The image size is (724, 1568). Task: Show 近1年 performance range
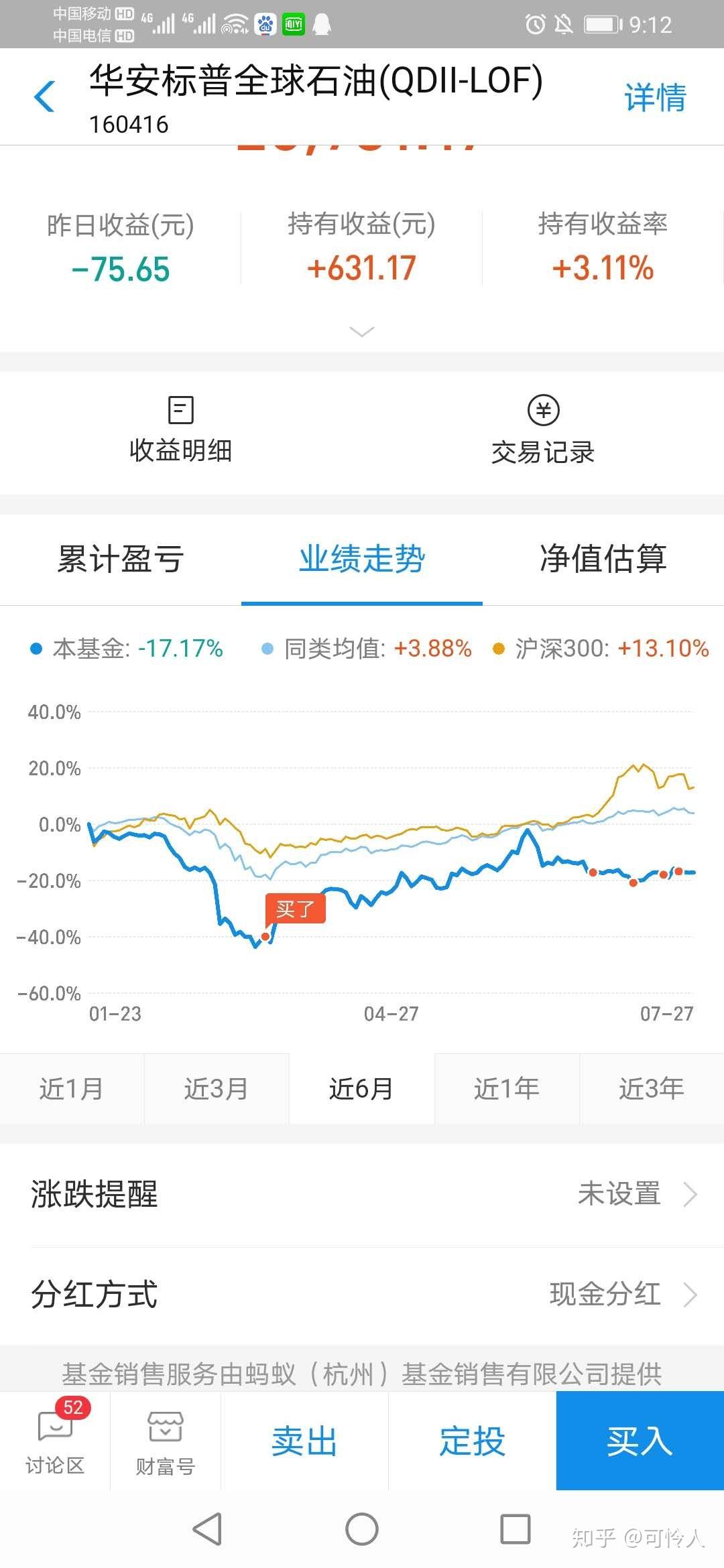[507, 1088]
